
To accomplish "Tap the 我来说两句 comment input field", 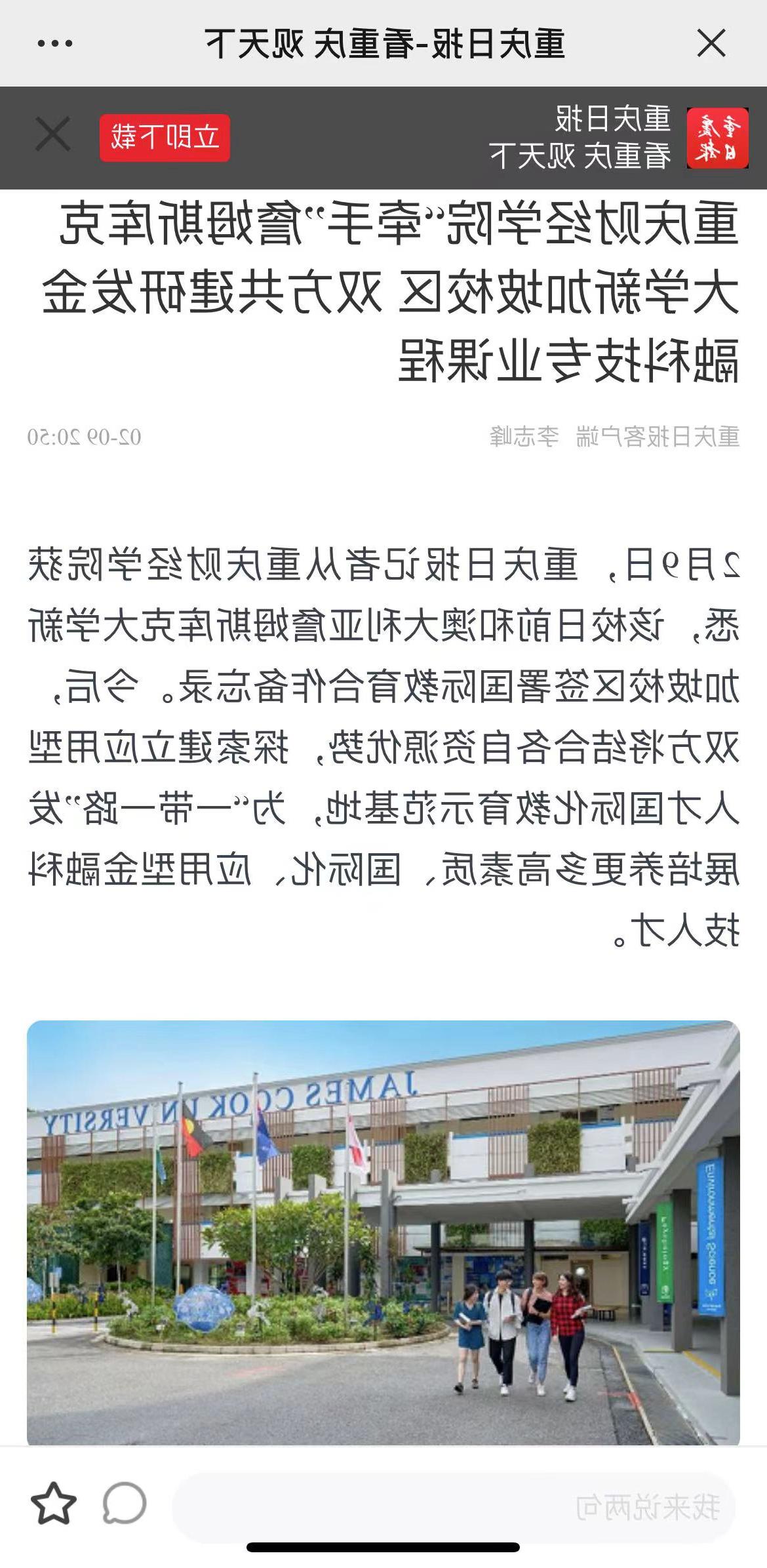I will [x=452, y=1507].
